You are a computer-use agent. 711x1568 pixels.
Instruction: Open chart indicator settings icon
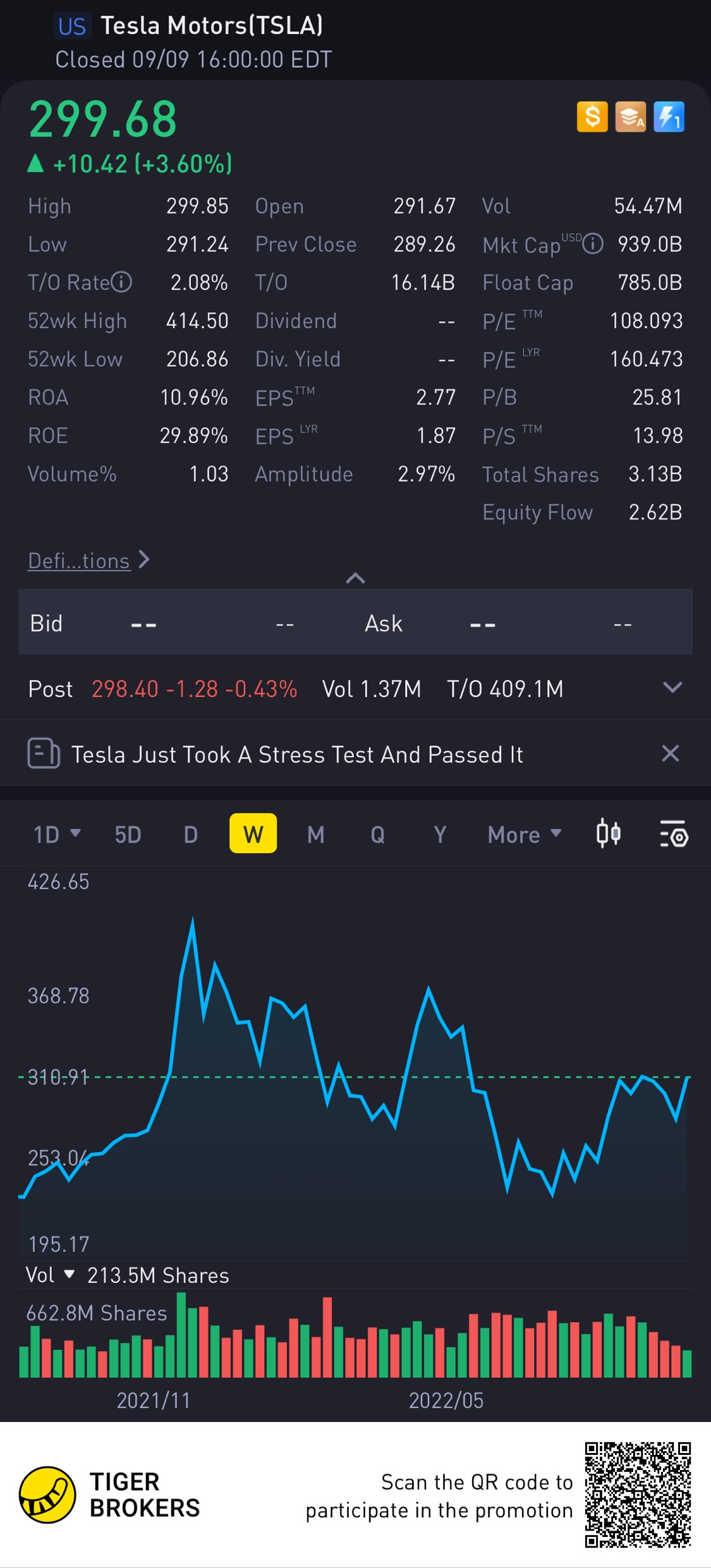pyautogui.click(x=674, y=834)
